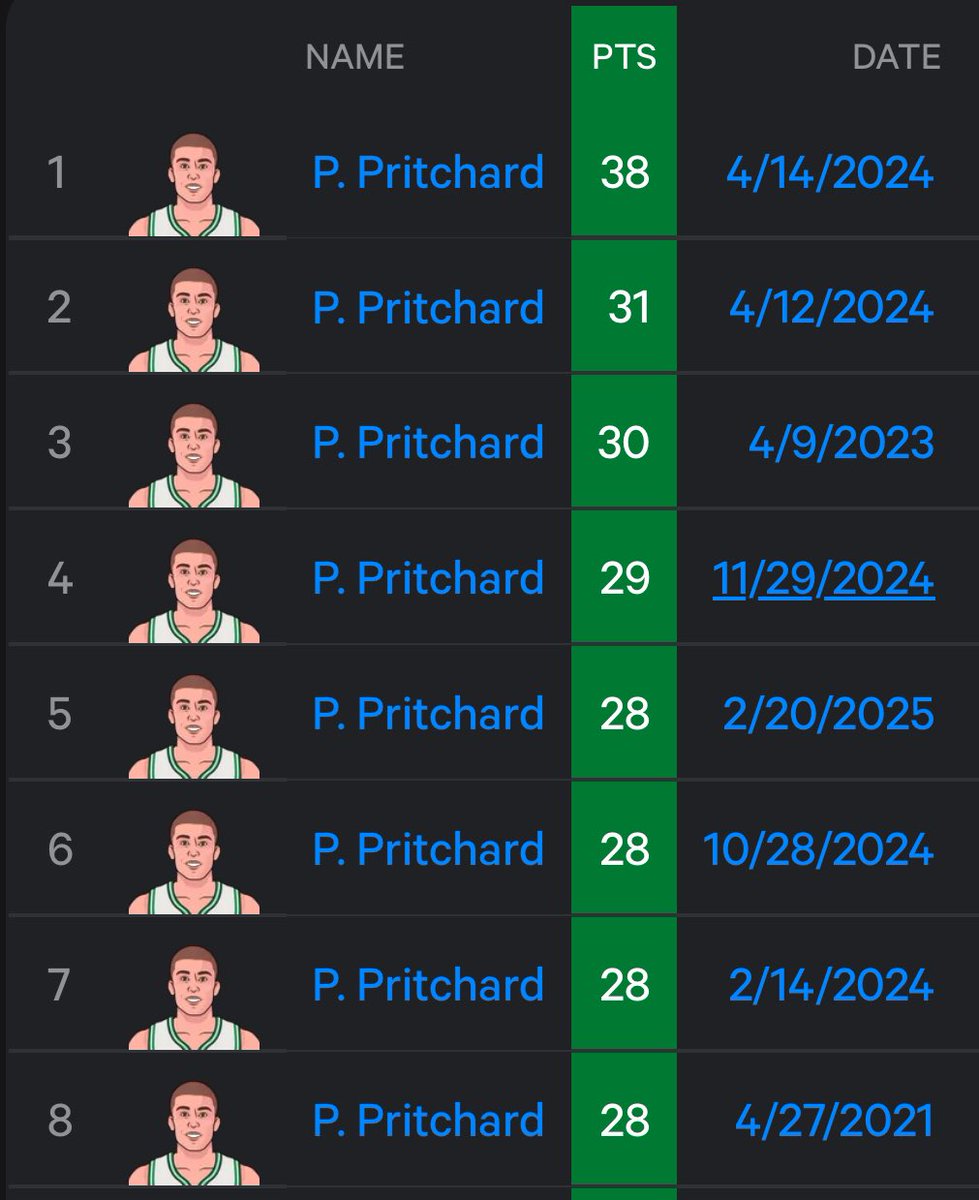Open the 4/12/2024 game link
Viewport: 979px width, 1200px height.
pos(831,309)
